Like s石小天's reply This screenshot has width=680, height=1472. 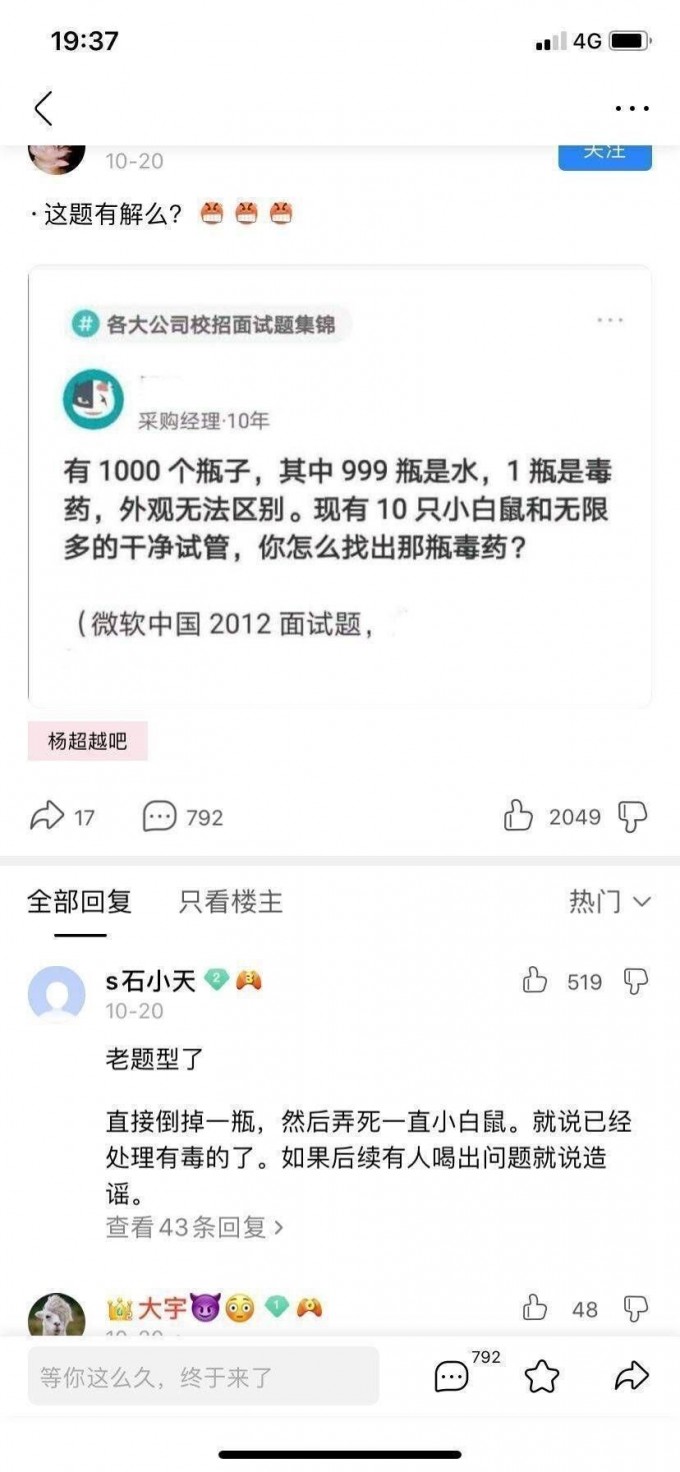pyautogui.click(x=536, y=981)
